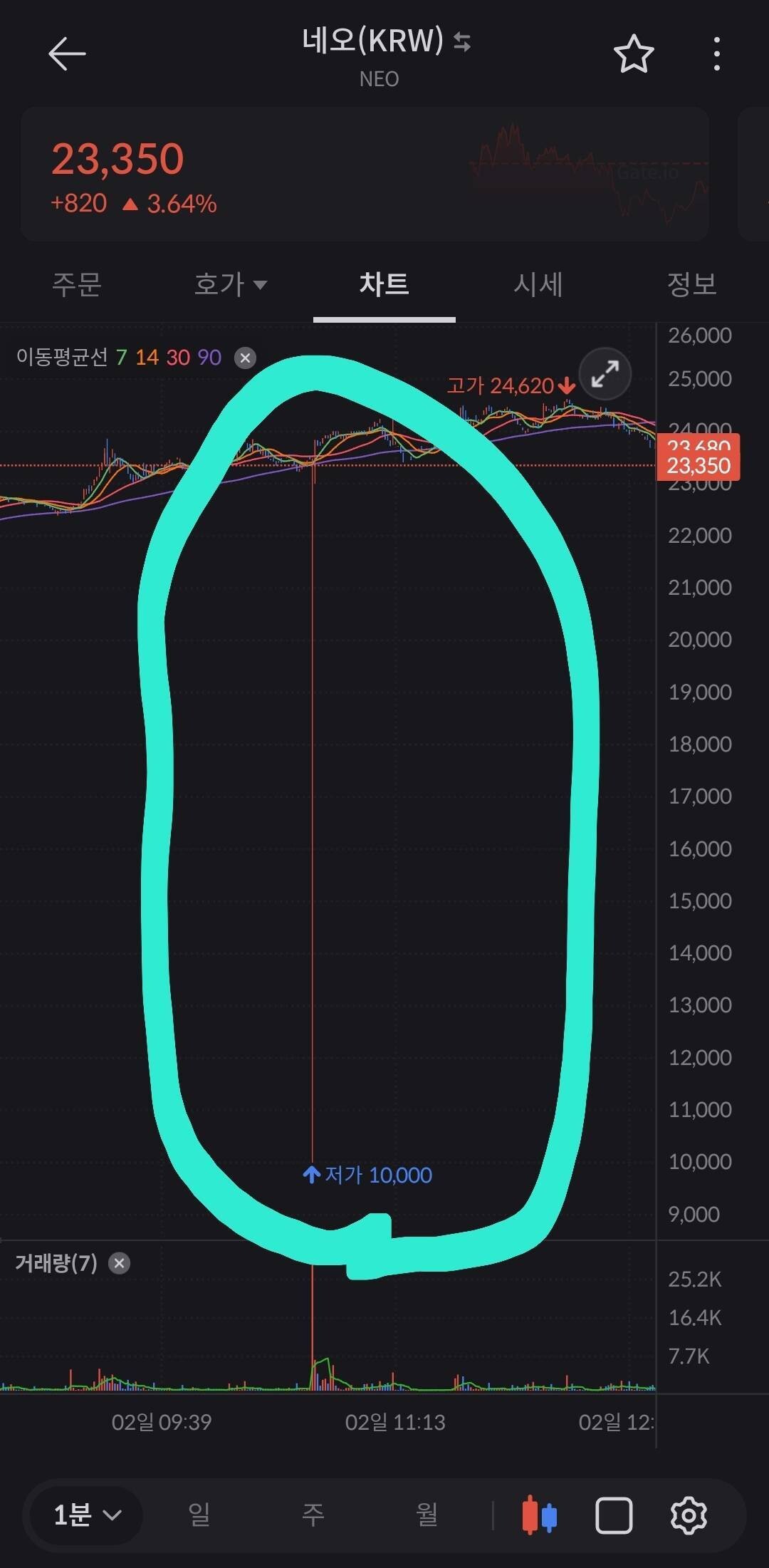Switch market currency next to 네오(KRW)
Viewport: 769px width, 1568px height.
pos(462,43)
